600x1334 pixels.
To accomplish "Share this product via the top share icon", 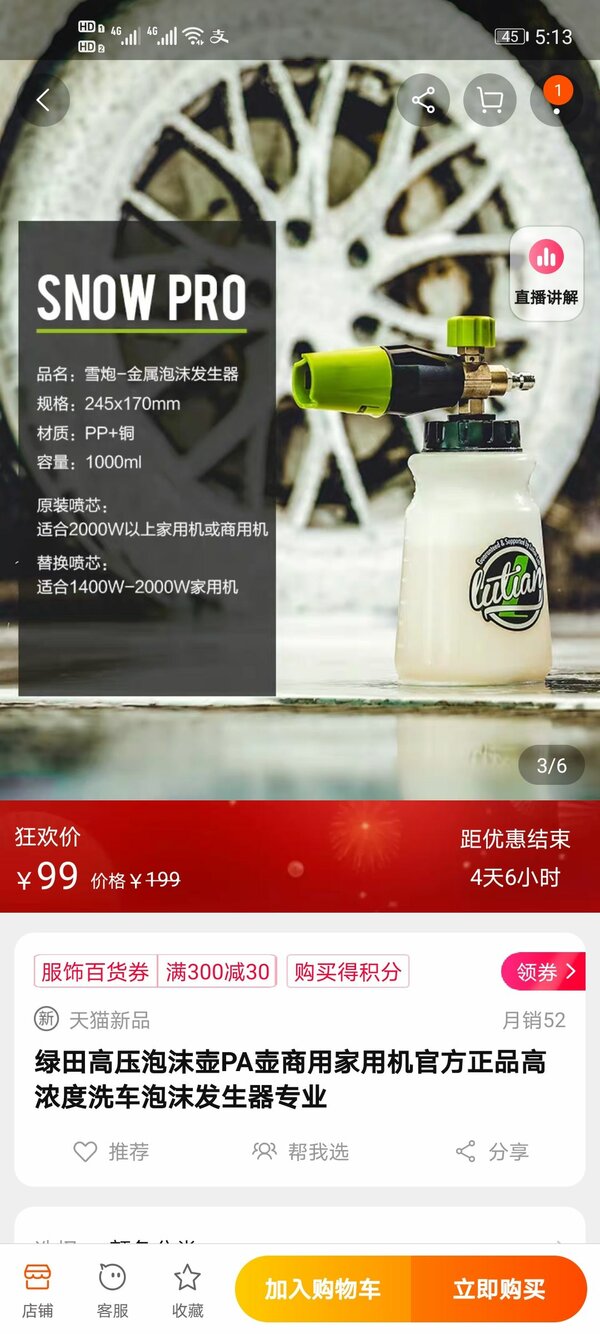I will pyautogui.click(x=423, y=100).
